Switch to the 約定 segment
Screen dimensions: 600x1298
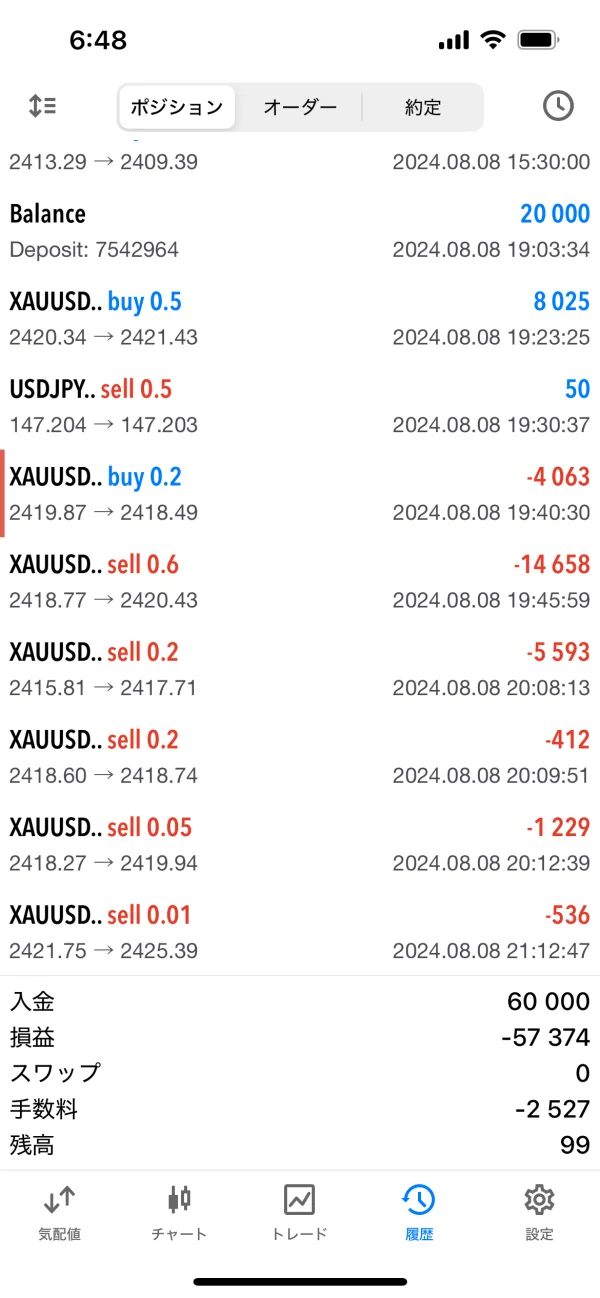click(422, 107)
